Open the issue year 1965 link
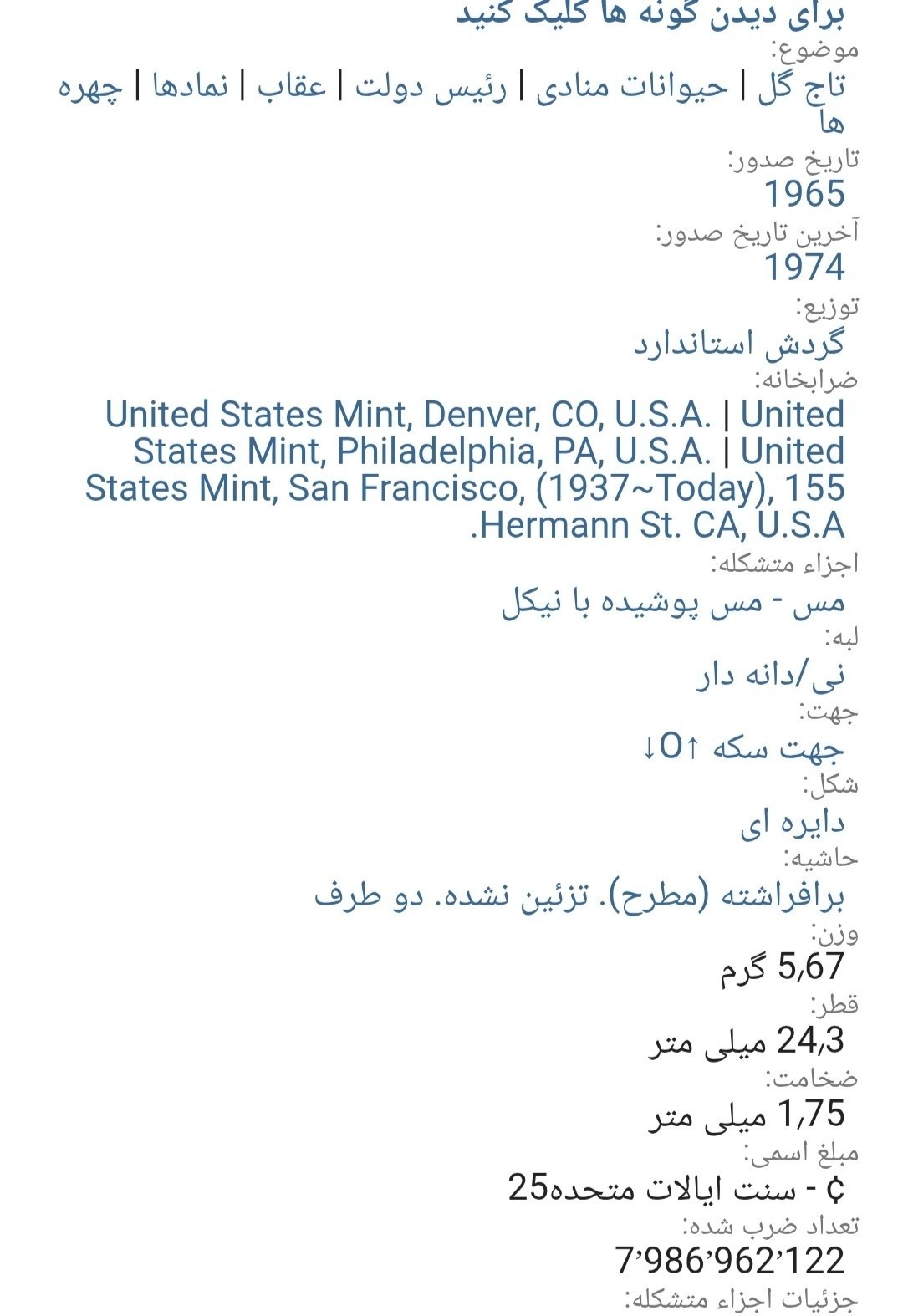This screenshot has width=903, height=1316. point(804,194)
